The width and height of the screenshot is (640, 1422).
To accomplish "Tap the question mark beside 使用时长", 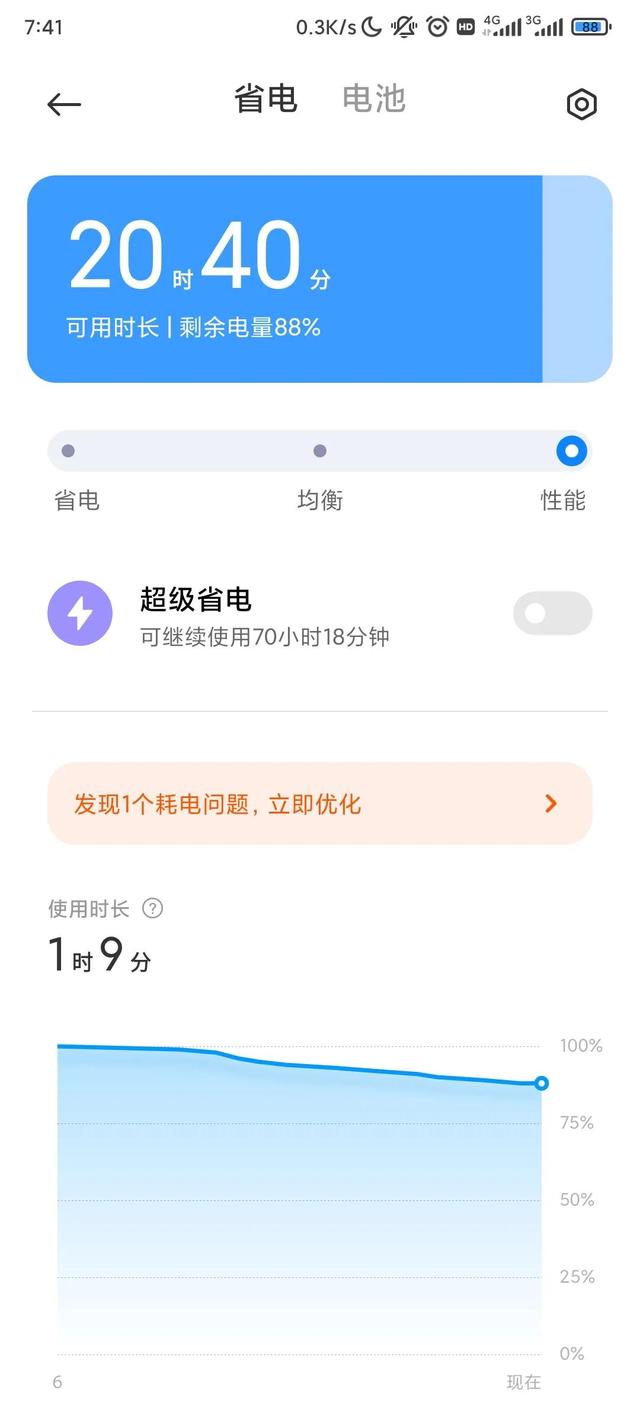I will click(x=152, y=908).
